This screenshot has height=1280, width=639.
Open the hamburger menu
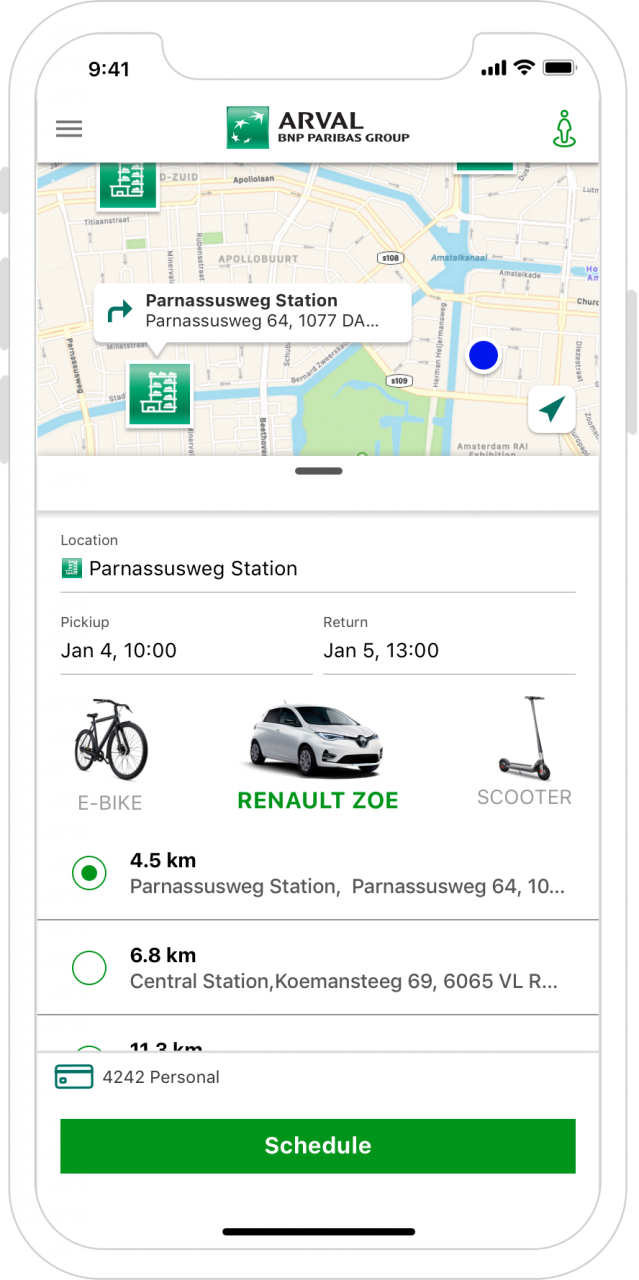point(69,128)
